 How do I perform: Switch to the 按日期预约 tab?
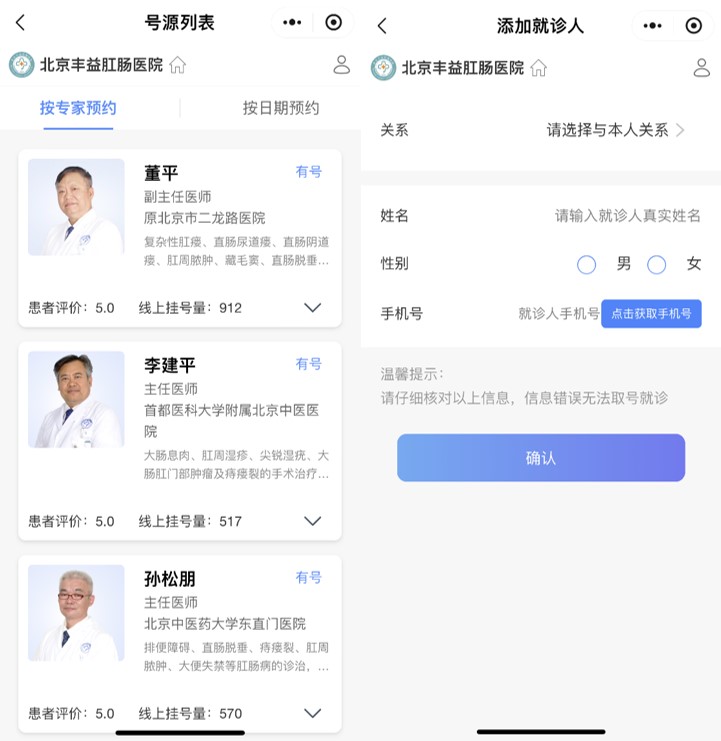[x=281, y=108]
